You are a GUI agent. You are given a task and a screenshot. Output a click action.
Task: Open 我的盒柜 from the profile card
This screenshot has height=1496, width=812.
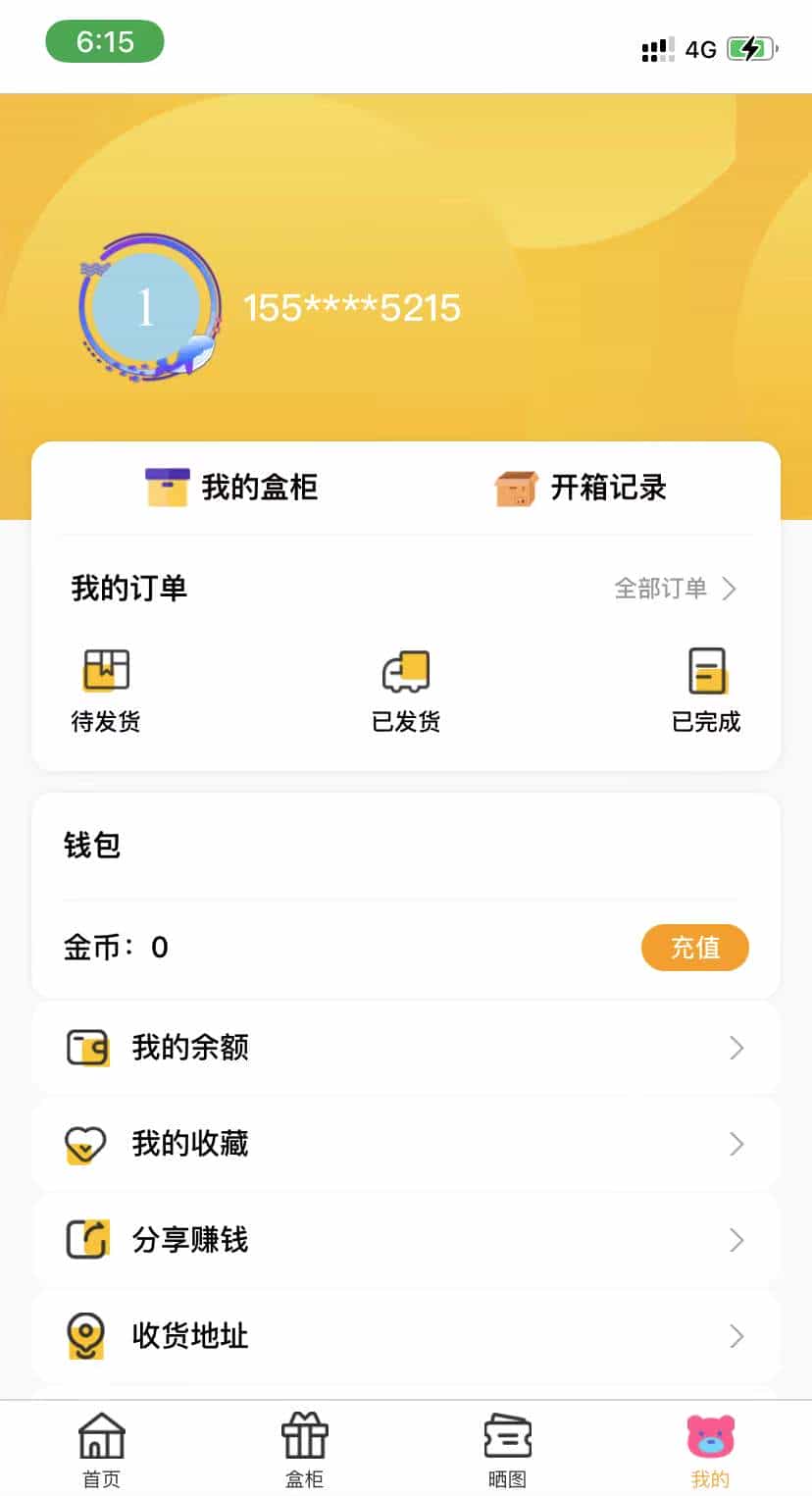pos(232,488)
